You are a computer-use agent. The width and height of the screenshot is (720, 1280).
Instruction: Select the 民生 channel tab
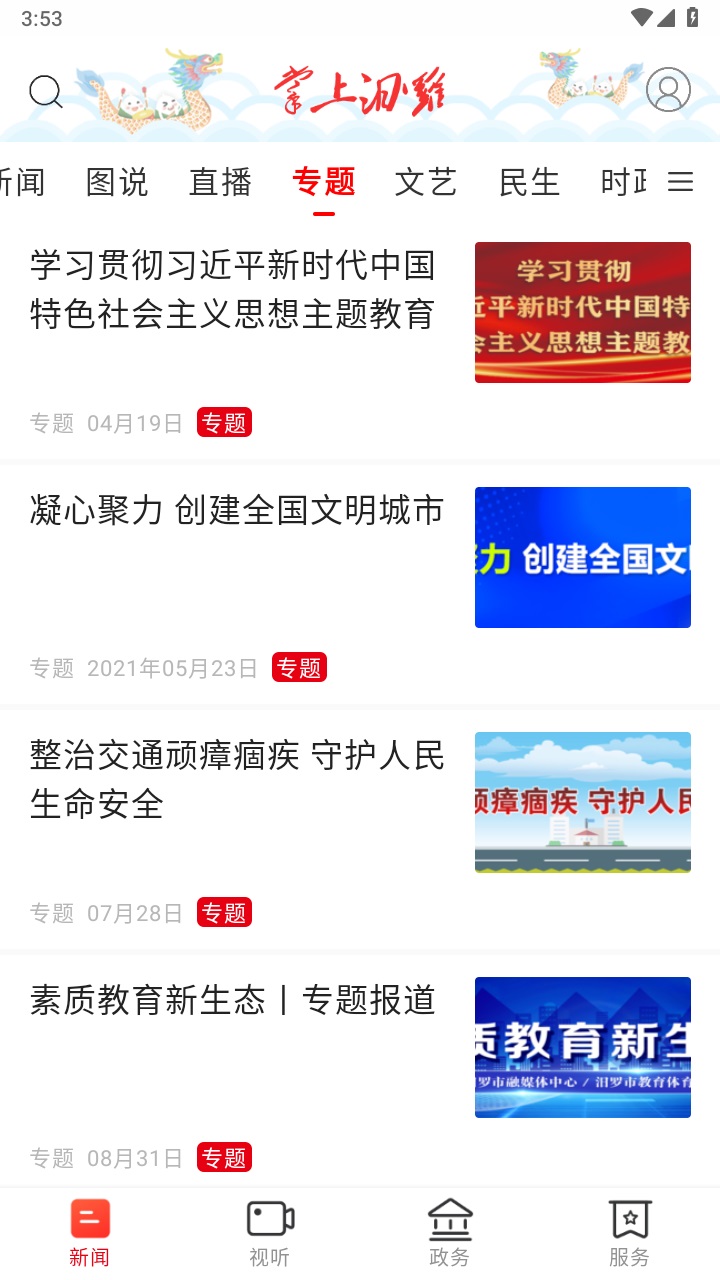pyautogui.click(x=529, y=183)
